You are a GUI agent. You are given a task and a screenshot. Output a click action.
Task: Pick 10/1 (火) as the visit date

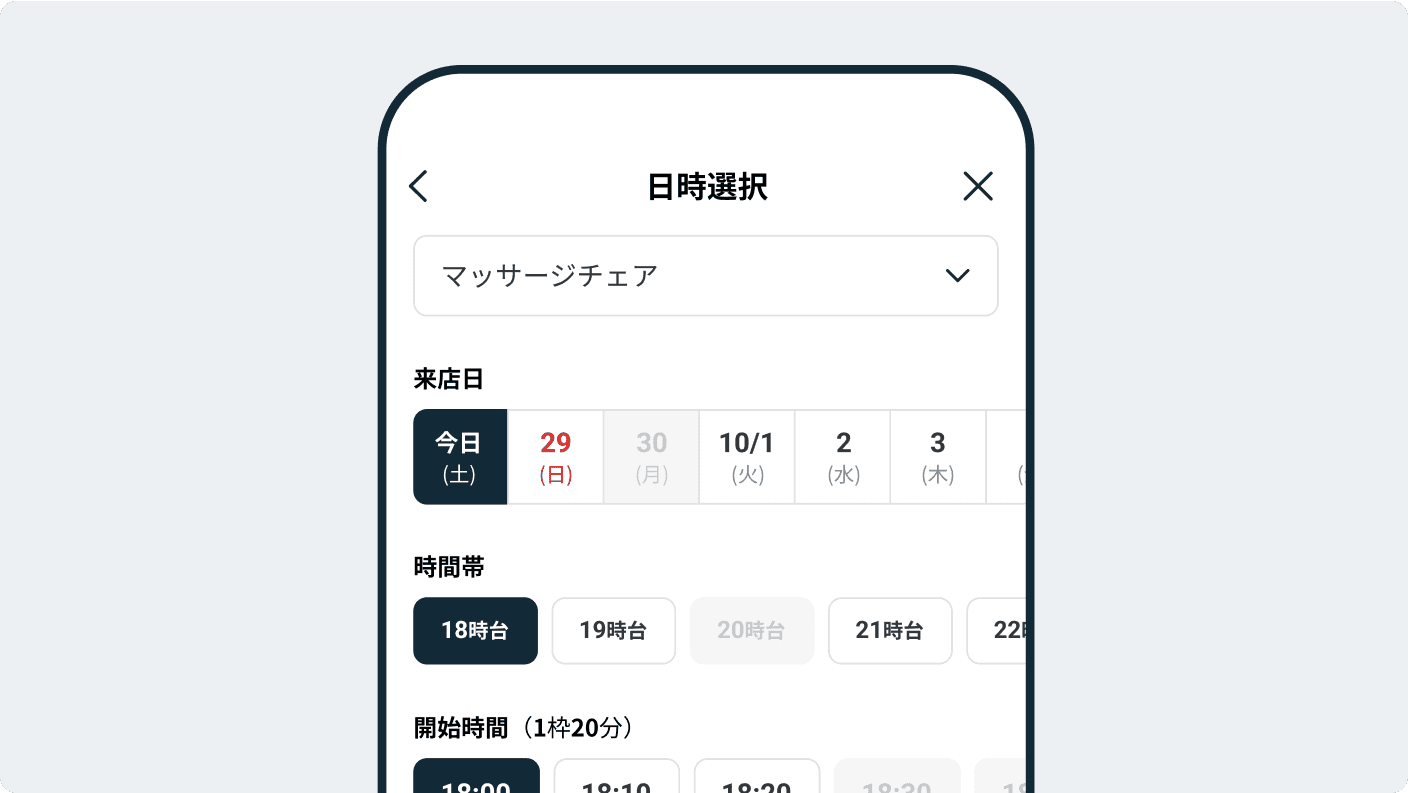coord(747,457)
